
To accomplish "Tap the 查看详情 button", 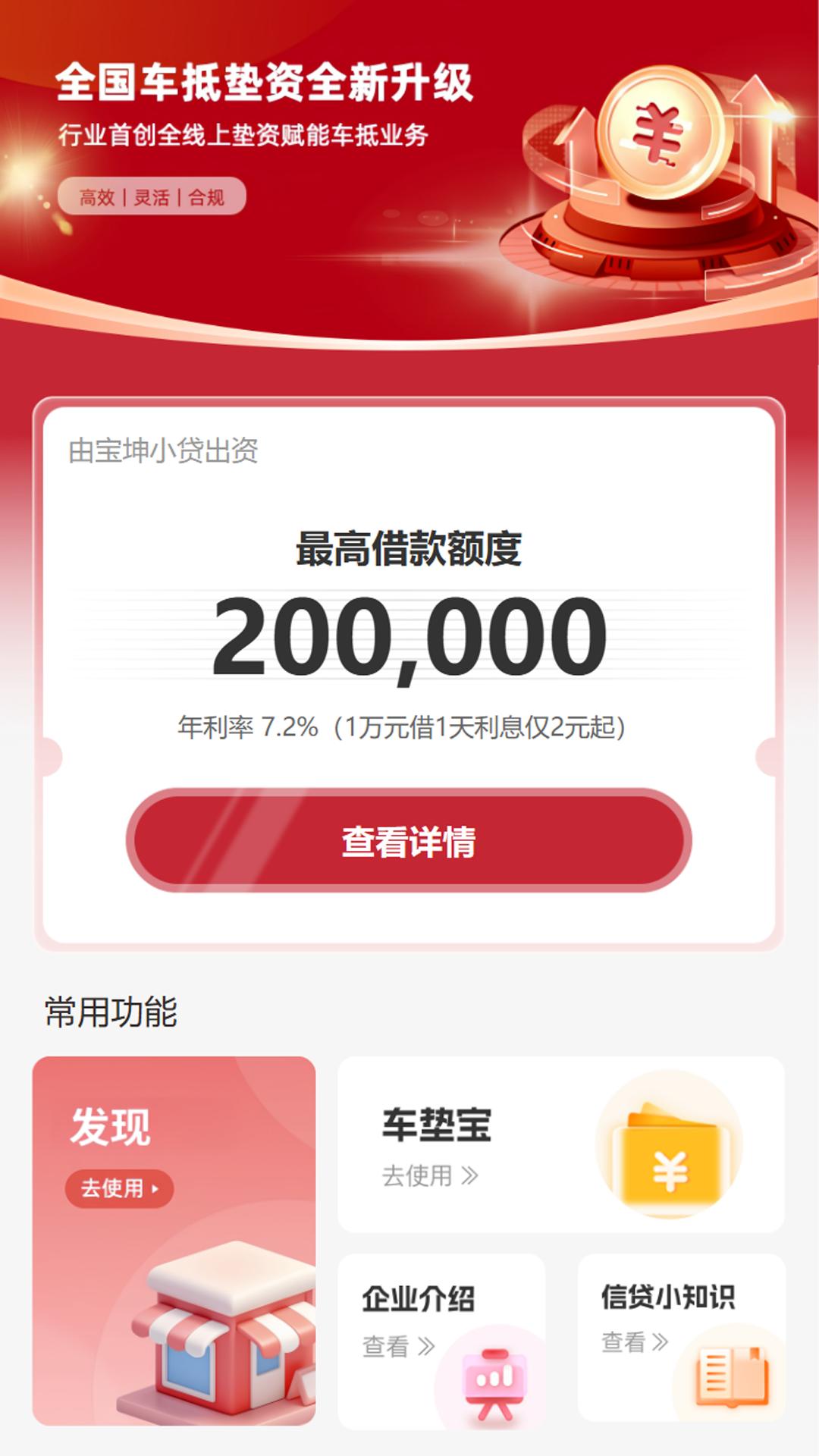I will 409,841.
